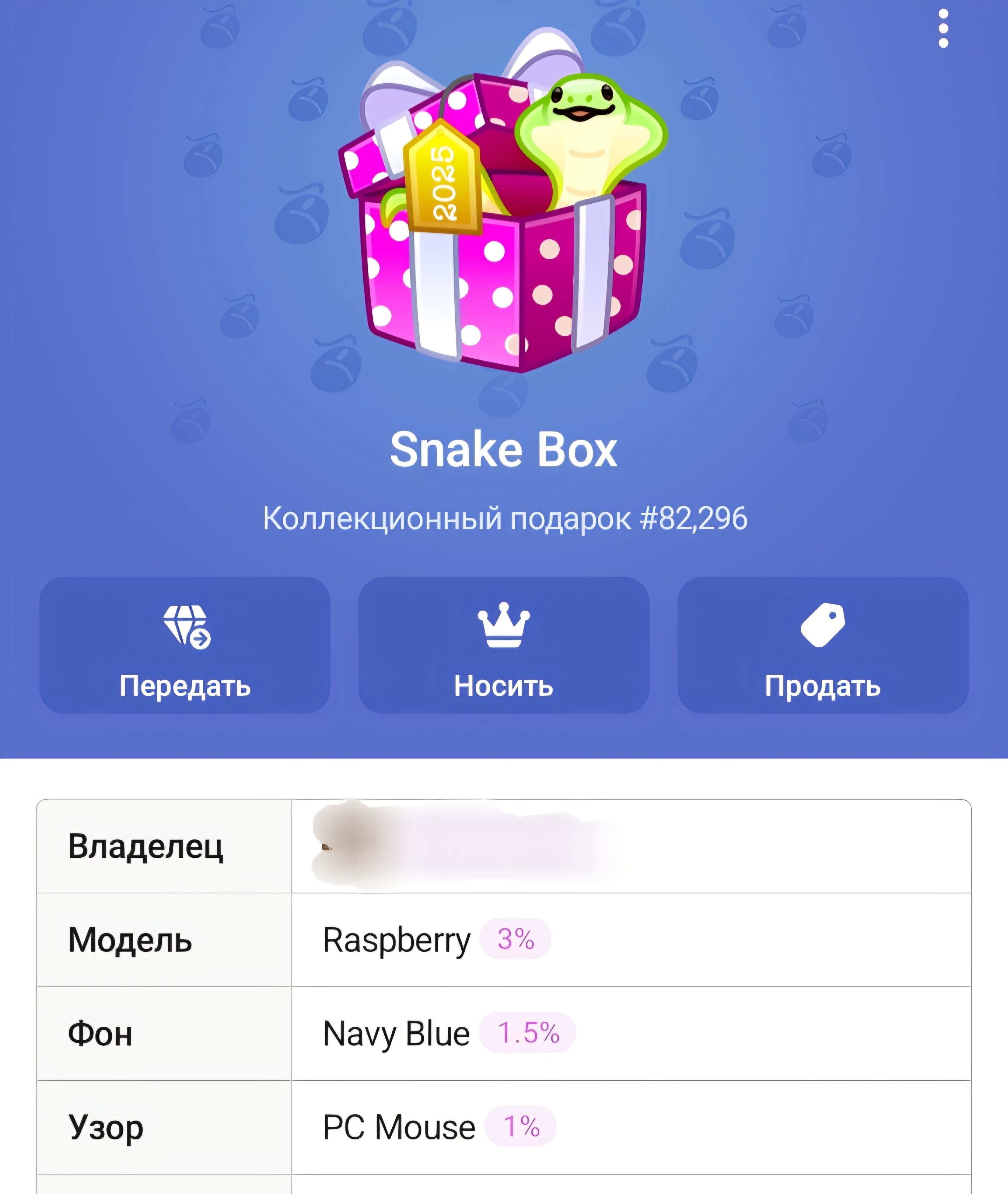Tap the 1.5% badge beside Navy Blue
Screen dimensions: 1008x1194
[x=528, y=1033]
